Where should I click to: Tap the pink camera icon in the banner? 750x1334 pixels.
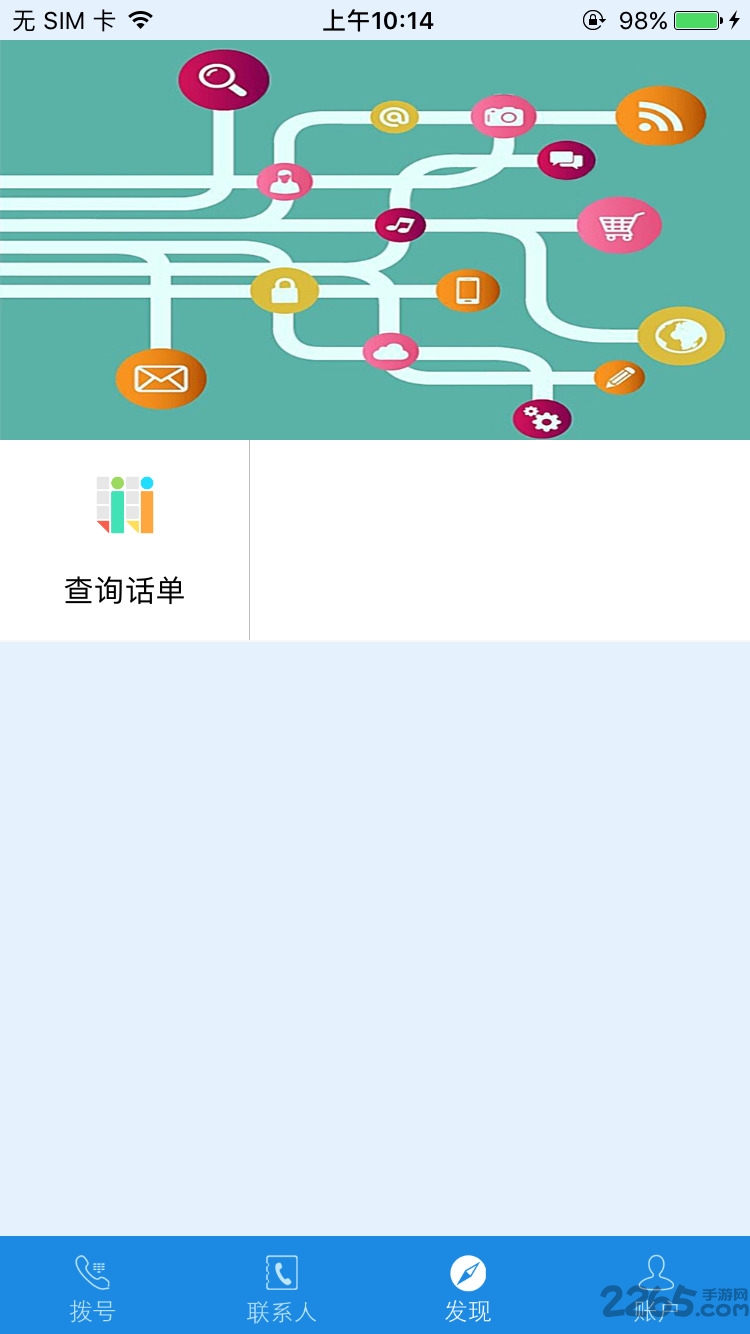pos(503,116)
